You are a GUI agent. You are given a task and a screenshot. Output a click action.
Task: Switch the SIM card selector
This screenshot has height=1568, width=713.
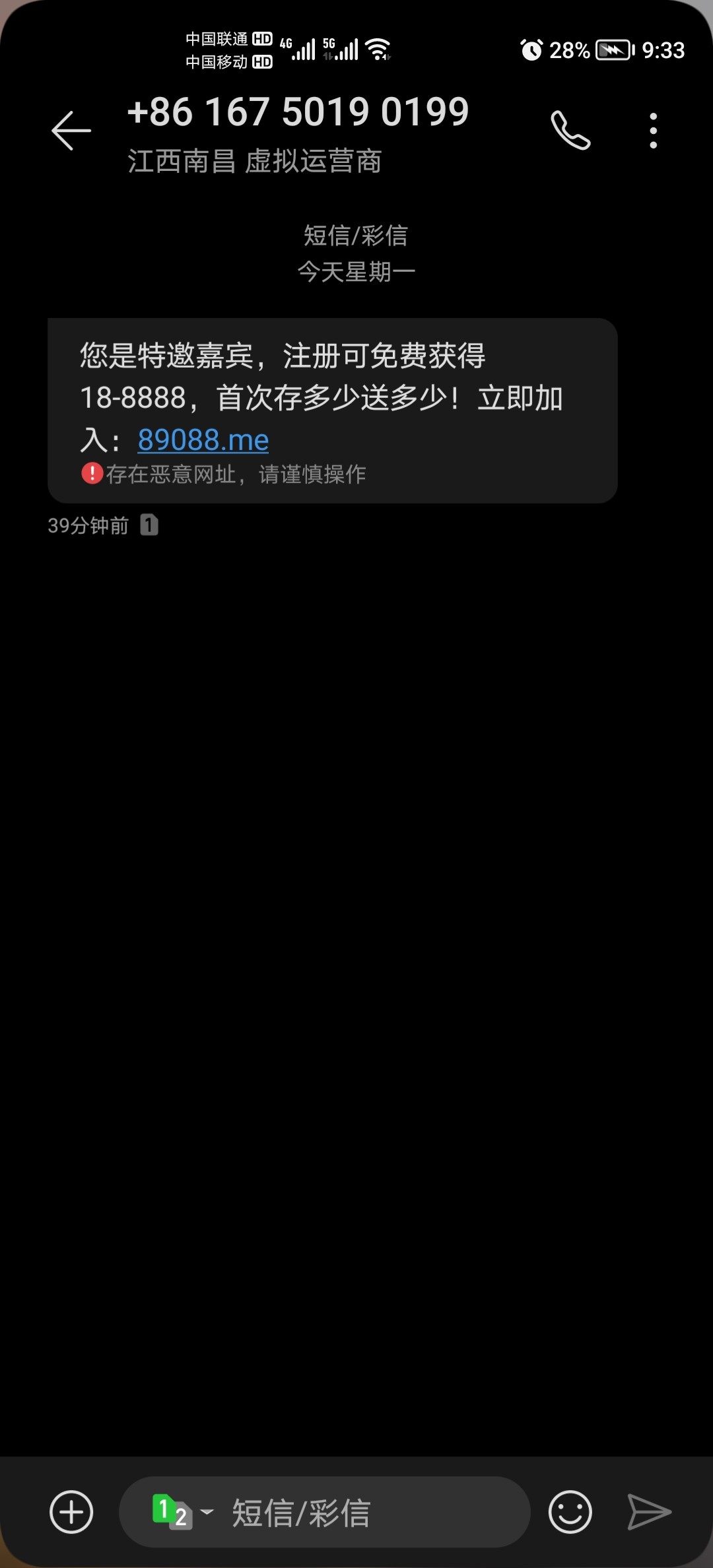181,1511
